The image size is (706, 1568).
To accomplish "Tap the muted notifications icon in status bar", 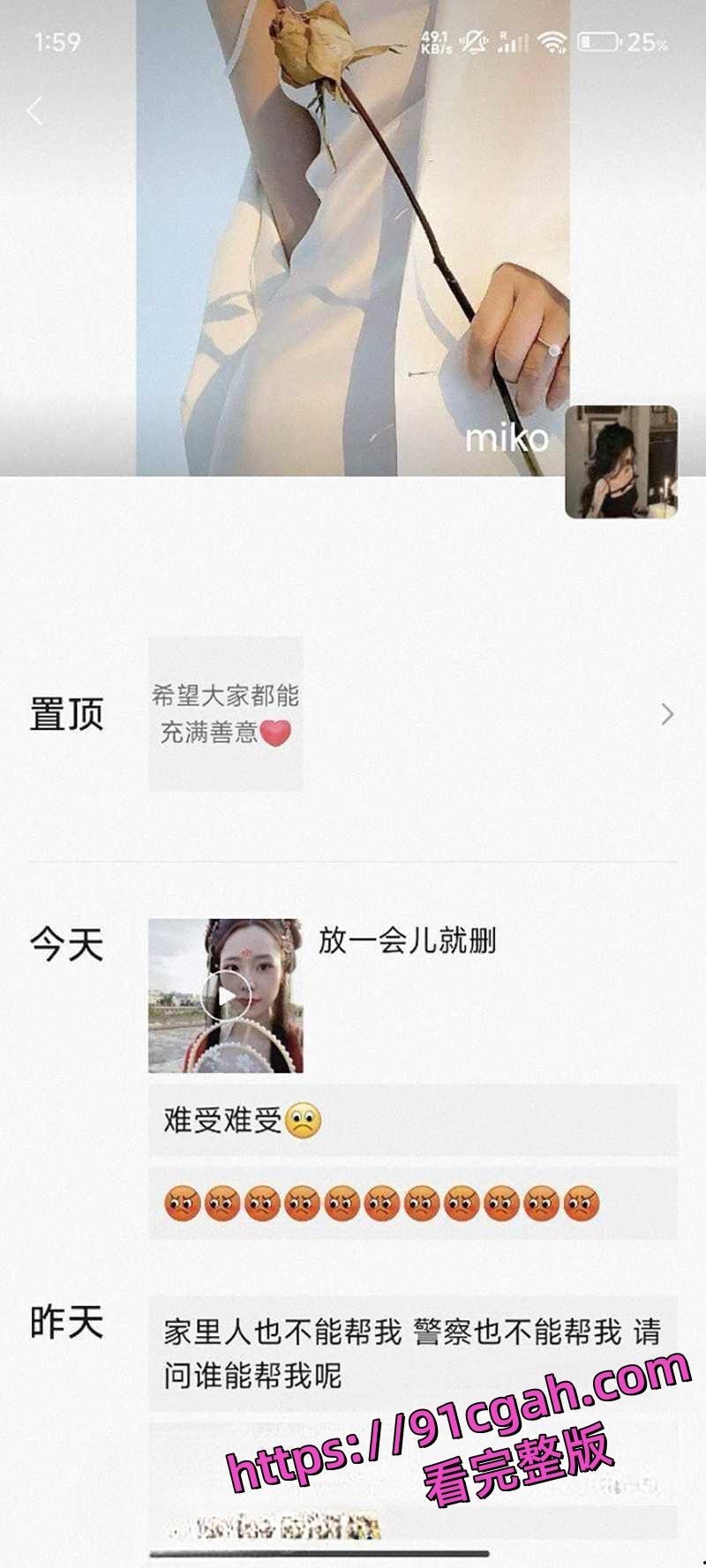I will pos(473,40).
